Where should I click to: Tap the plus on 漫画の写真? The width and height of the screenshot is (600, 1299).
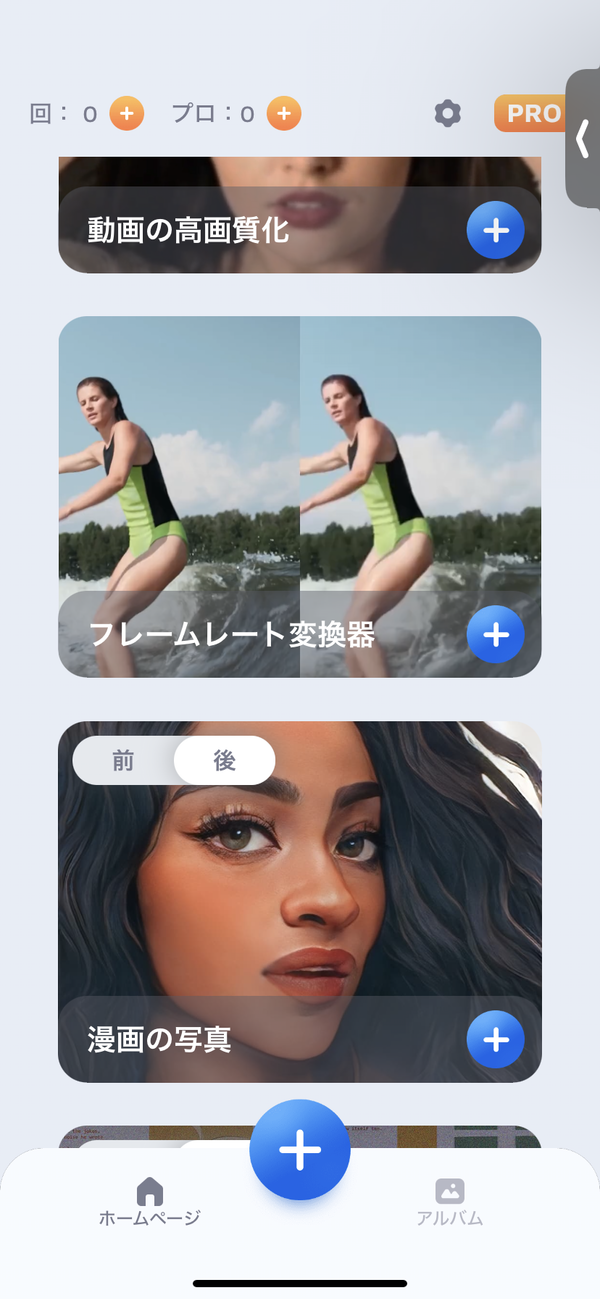(496, 1040)
